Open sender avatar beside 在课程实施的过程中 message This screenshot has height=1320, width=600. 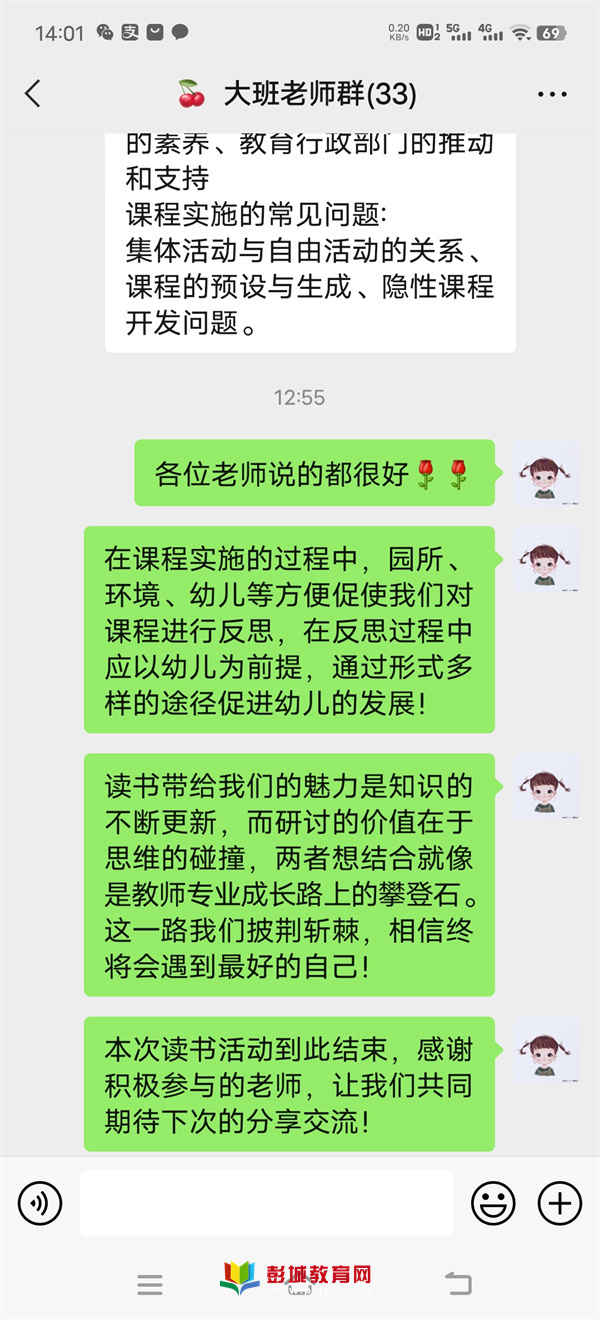547,560
